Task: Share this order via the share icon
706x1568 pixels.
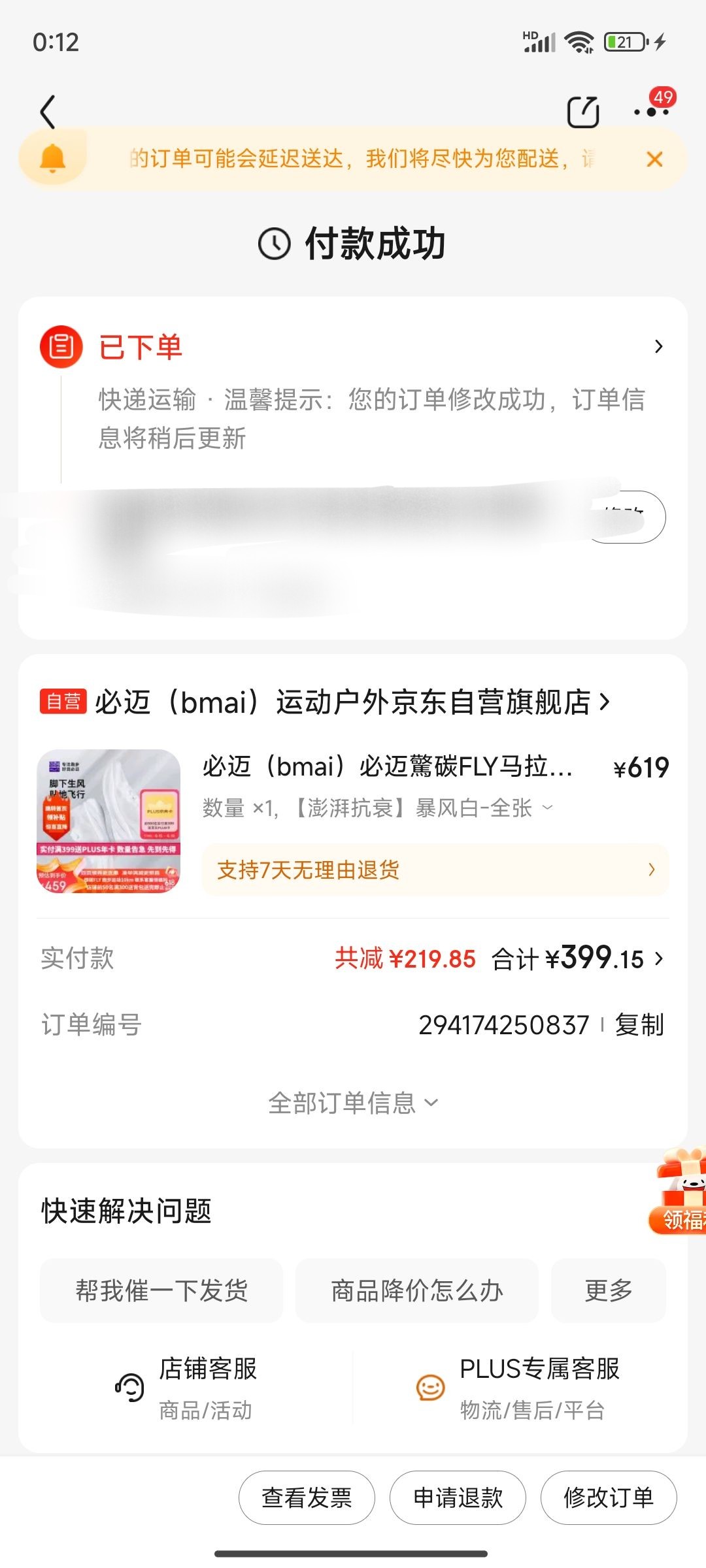Action: click(584, 110)
